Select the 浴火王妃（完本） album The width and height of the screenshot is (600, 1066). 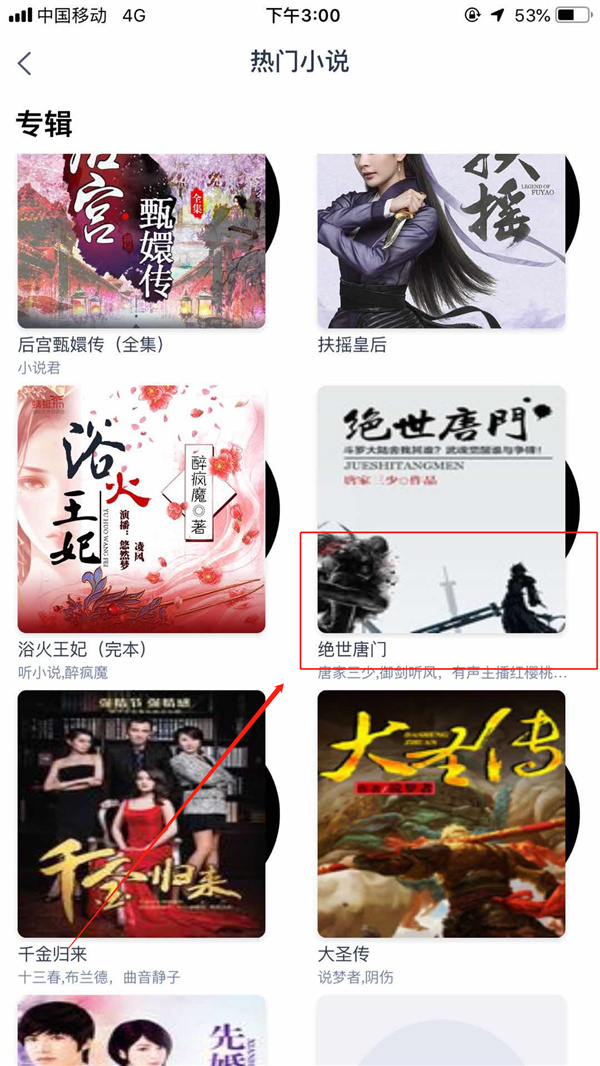click(141, 509)
